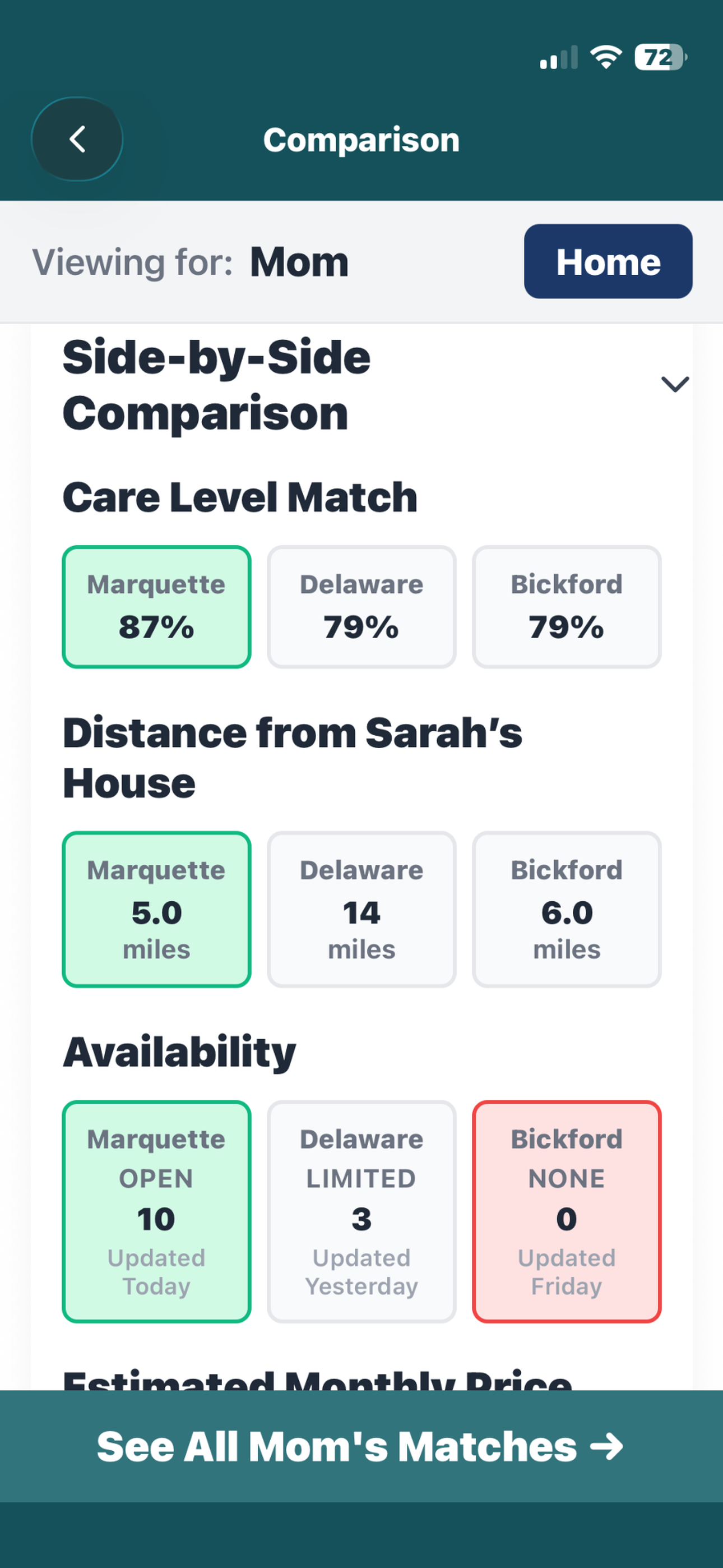Tap the Comparison title in the header
This screenshot has width=723, height=1568.
361,140
